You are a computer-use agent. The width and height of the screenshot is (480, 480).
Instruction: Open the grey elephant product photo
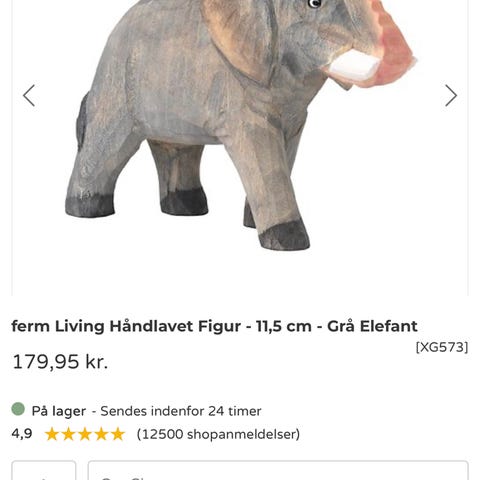(x=240, y=125)
